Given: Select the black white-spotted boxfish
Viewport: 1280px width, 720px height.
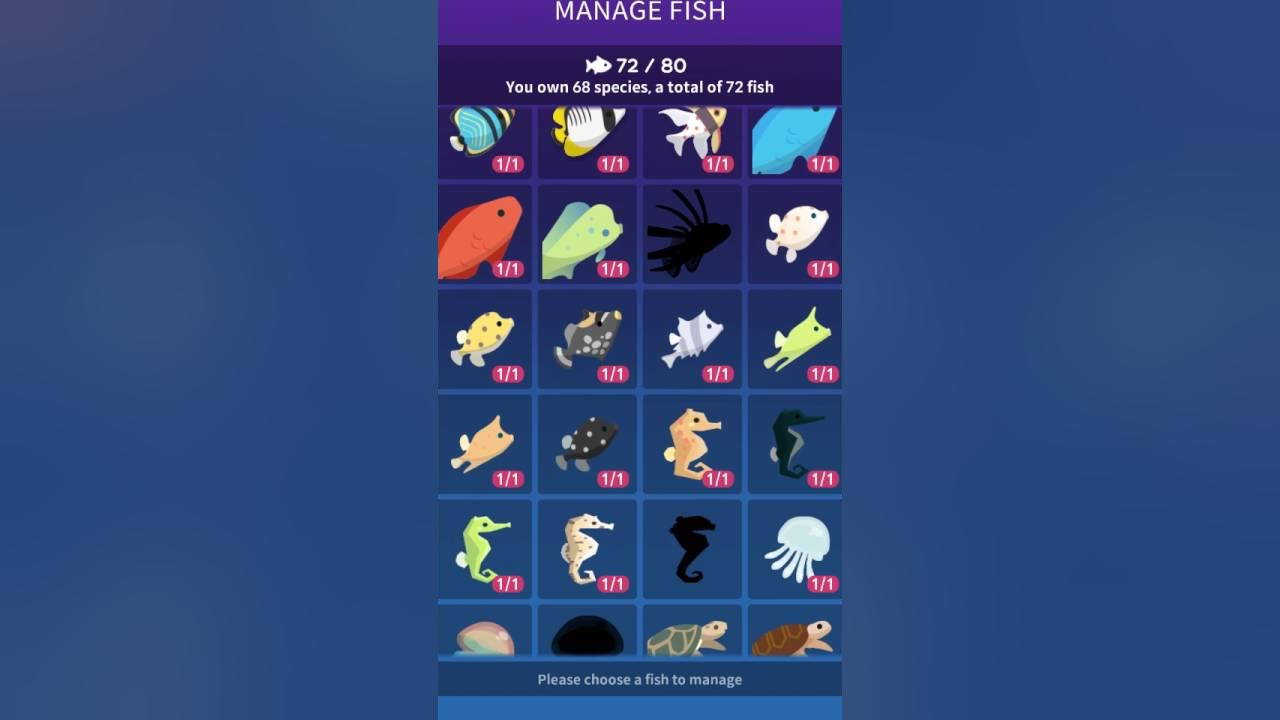Looking at the screenshot, I should coord(587,444).
